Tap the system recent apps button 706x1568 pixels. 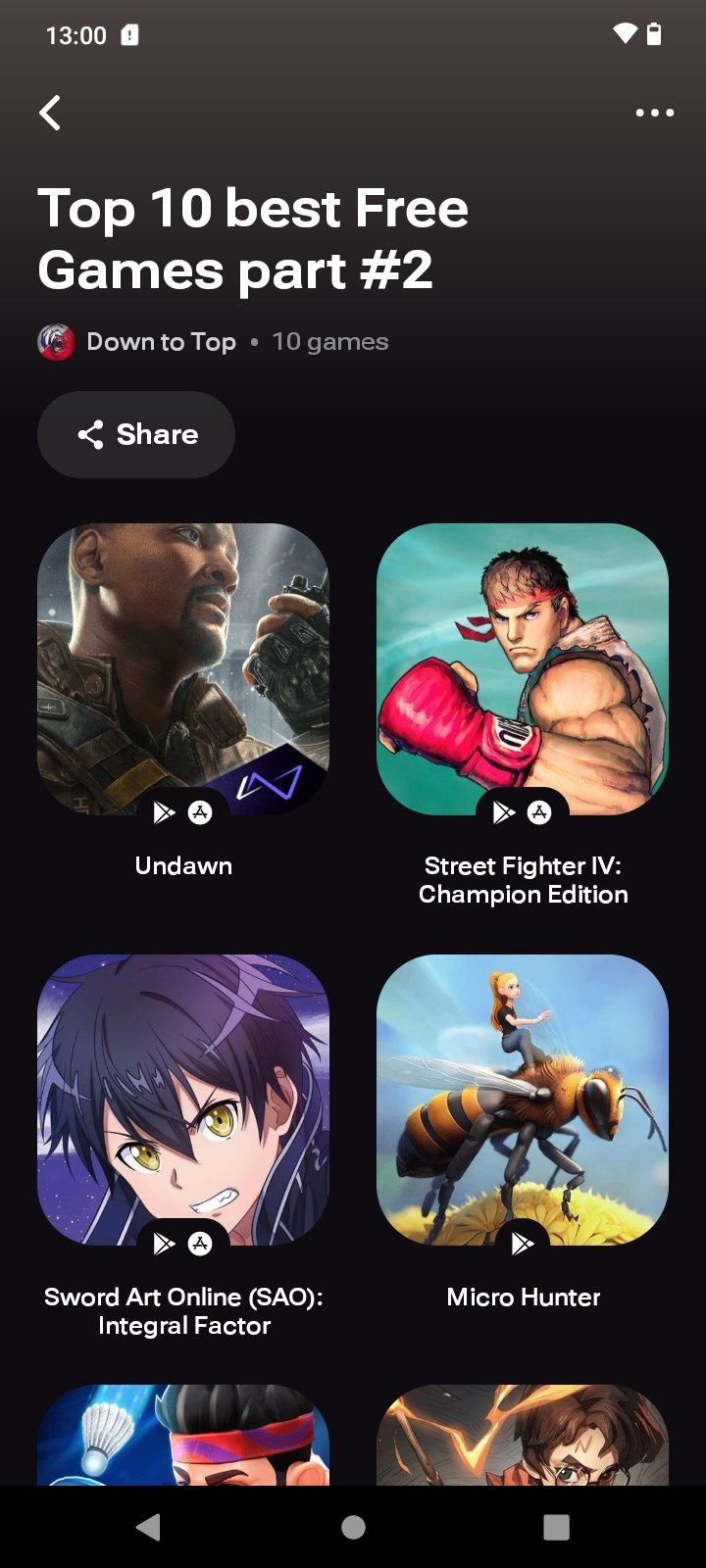coord(556,1527)
